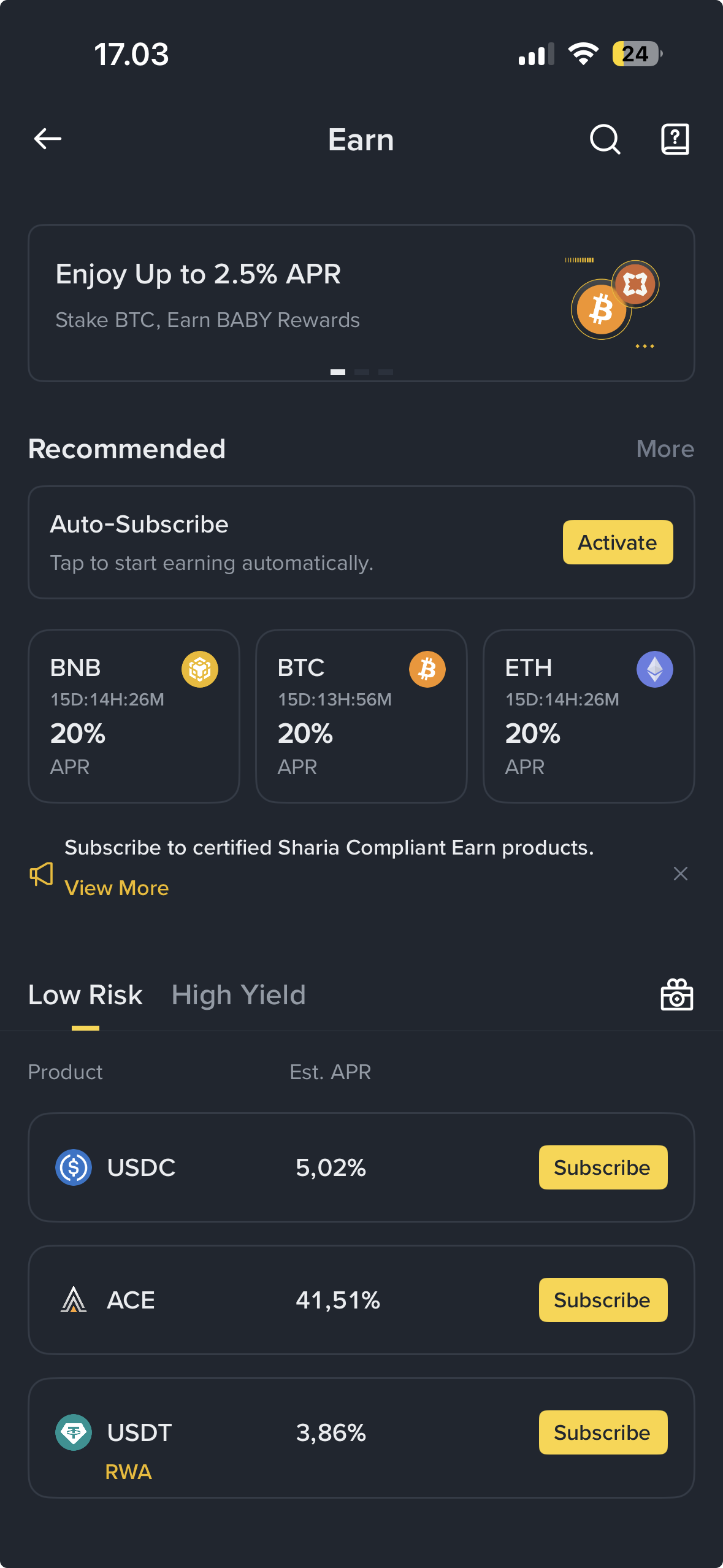This screenshot has height=1568, width=723.
Task: Open the rewards gift icon beside High Yield
Action: (678, 994)
